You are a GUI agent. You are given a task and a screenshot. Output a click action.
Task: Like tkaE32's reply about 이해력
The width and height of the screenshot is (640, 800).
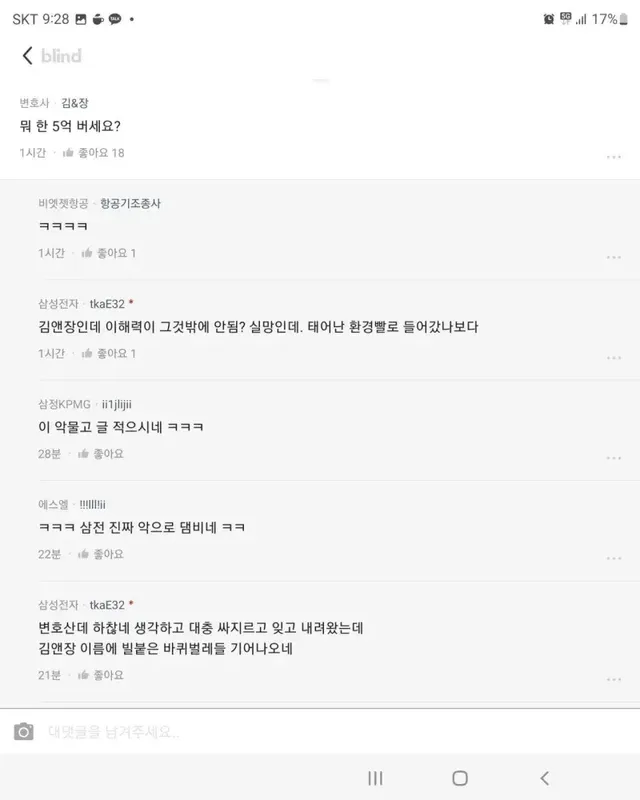109,353
